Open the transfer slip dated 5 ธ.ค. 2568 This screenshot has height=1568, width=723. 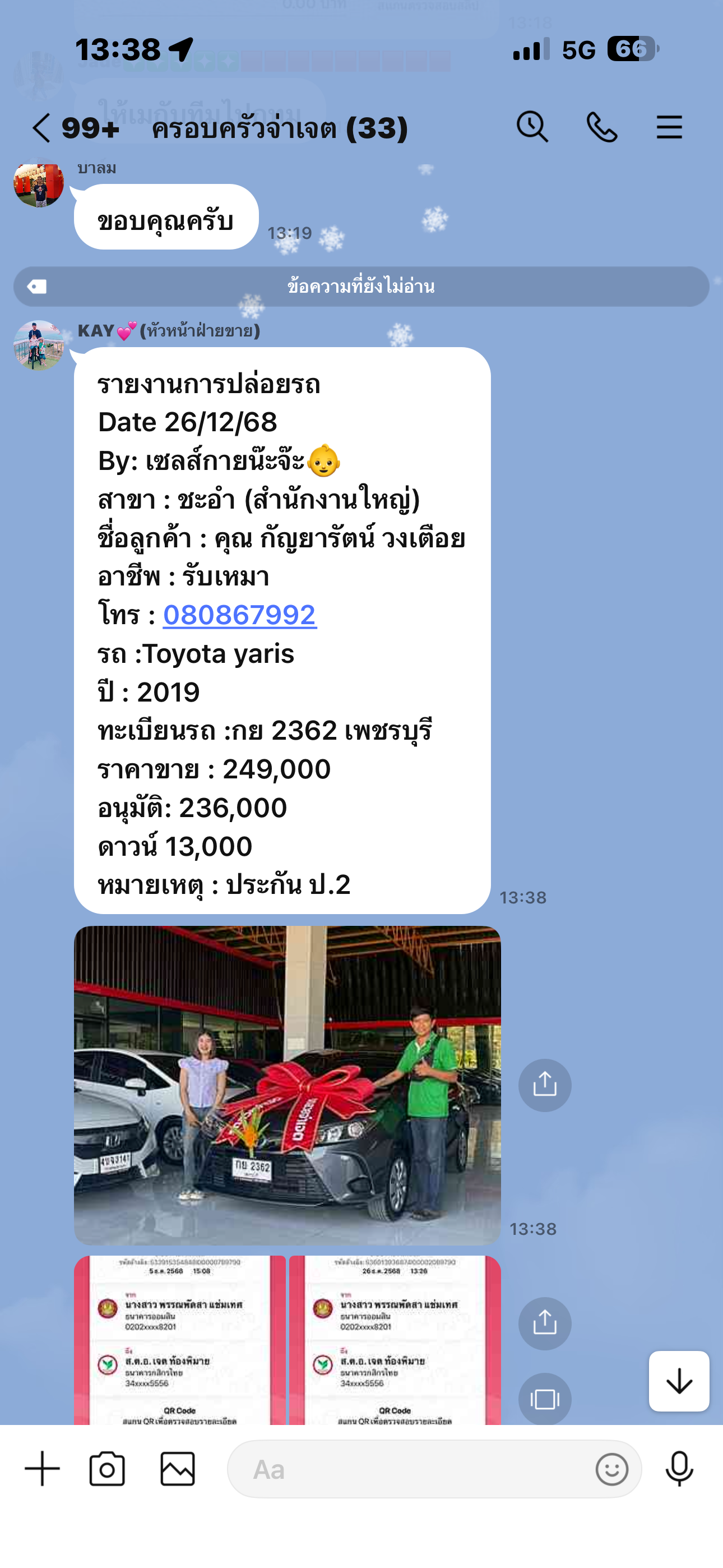[180, 1339]
